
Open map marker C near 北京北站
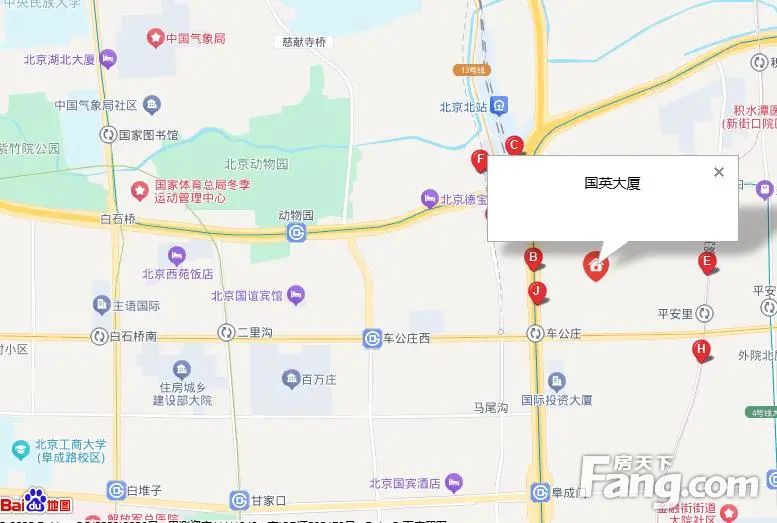tap(515, 146)
